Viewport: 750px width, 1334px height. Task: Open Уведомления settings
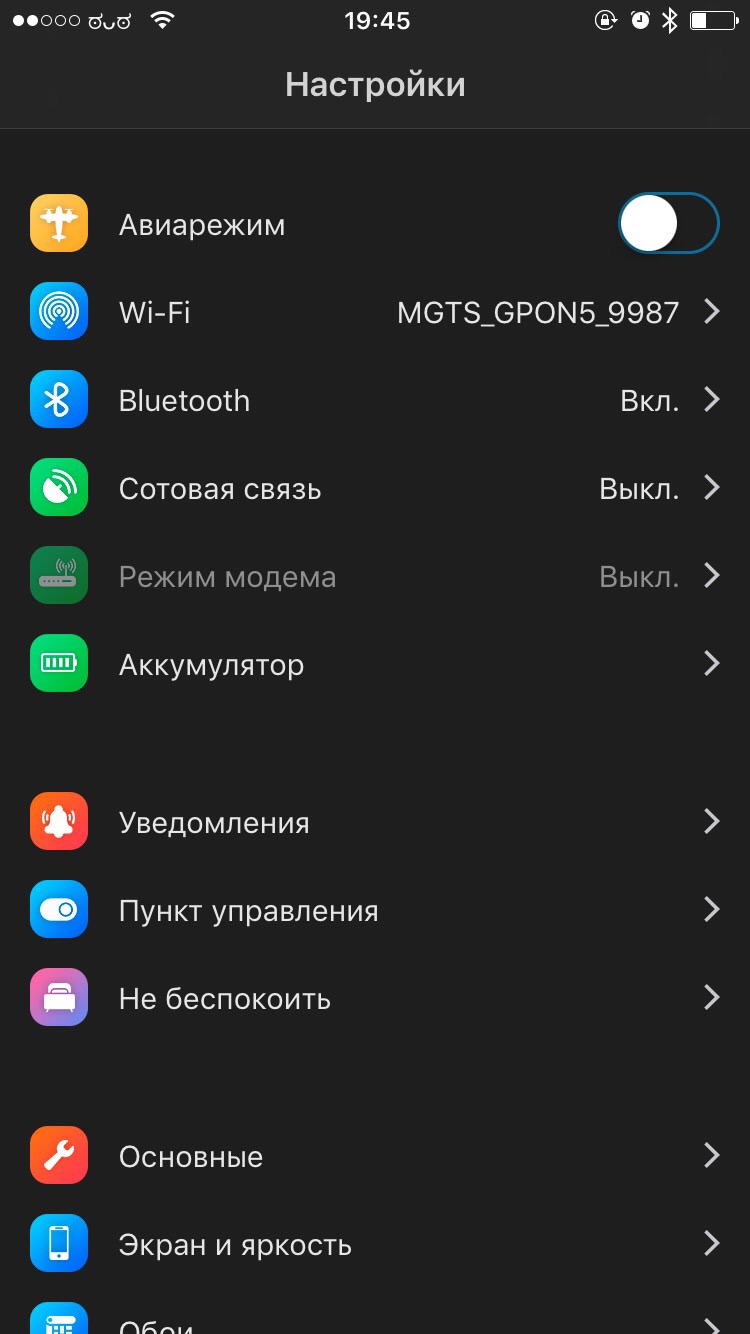375,822
